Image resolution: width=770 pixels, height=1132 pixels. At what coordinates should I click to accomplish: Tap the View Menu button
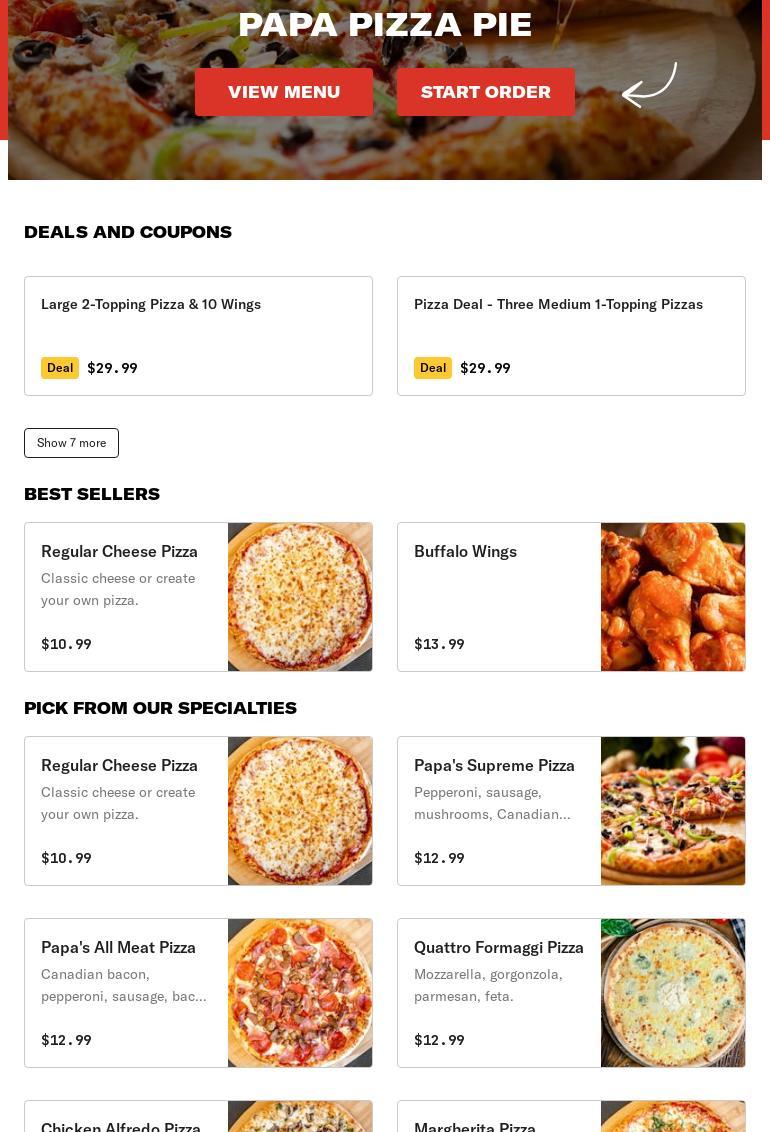284,92
